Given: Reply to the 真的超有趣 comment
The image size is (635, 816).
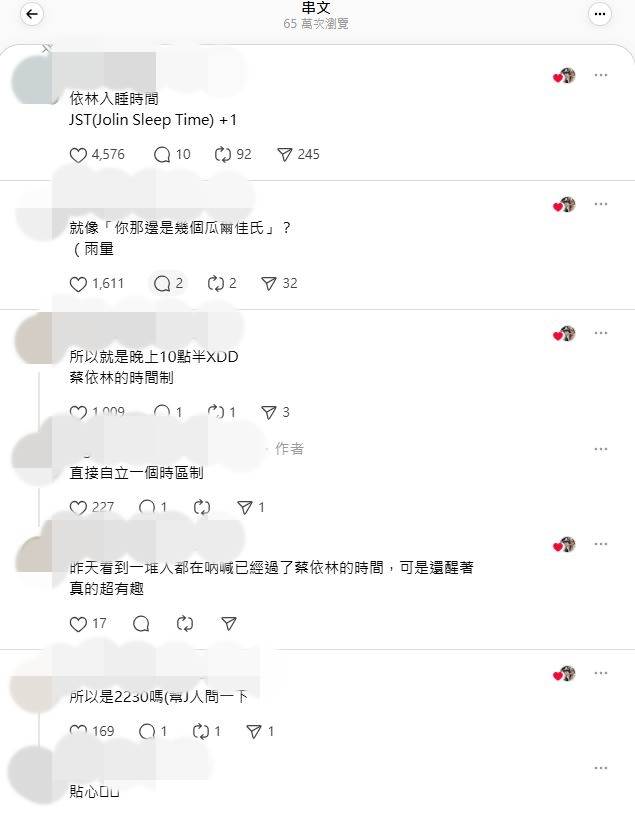Looking at the screenshot, I should pyautogui.click(x=141, y=624).
